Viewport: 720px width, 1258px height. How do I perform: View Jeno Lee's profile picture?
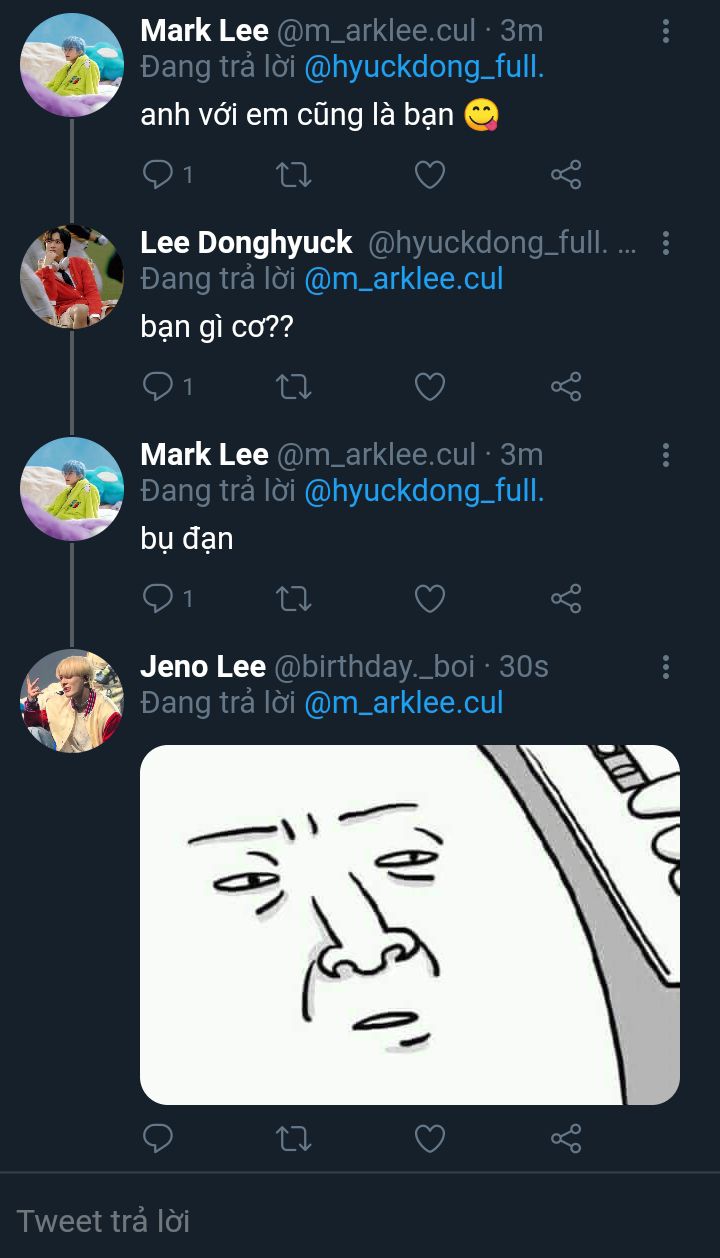coord(71,701)
